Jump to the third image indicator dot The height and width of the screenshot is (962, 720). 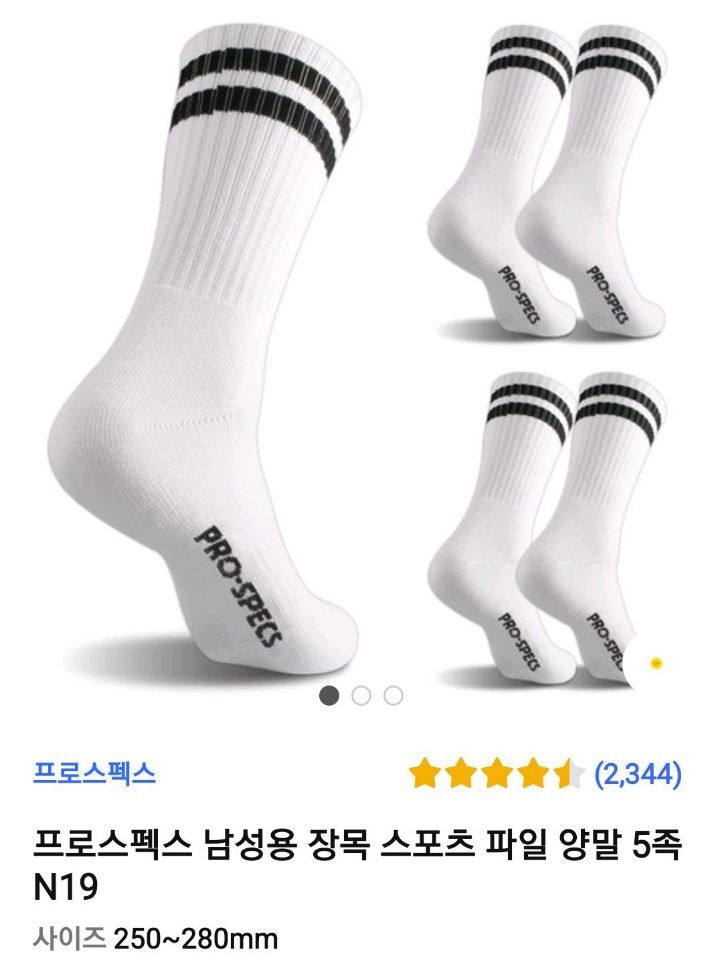[x=393, y=696]
